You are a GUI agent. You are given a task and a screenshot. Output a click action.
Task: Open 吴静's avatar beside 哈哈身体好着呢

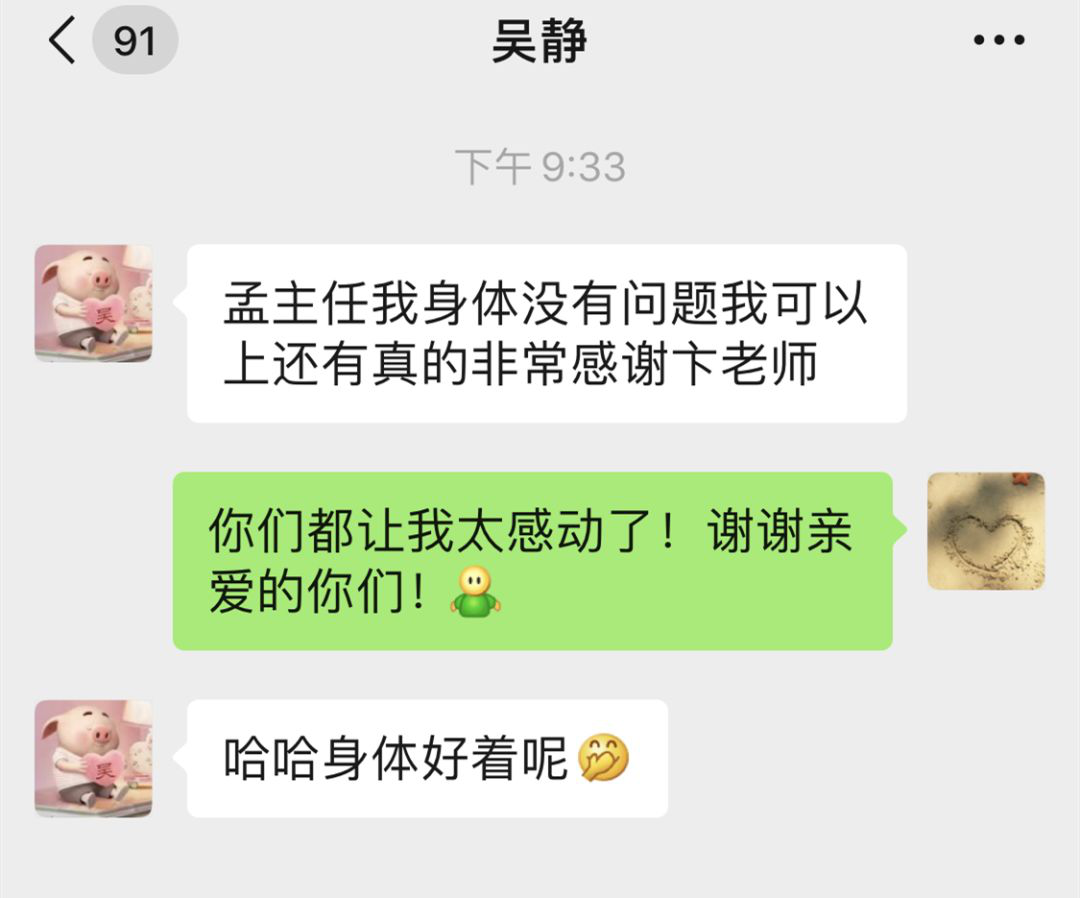pyautogui.click(x=94, y=758)
